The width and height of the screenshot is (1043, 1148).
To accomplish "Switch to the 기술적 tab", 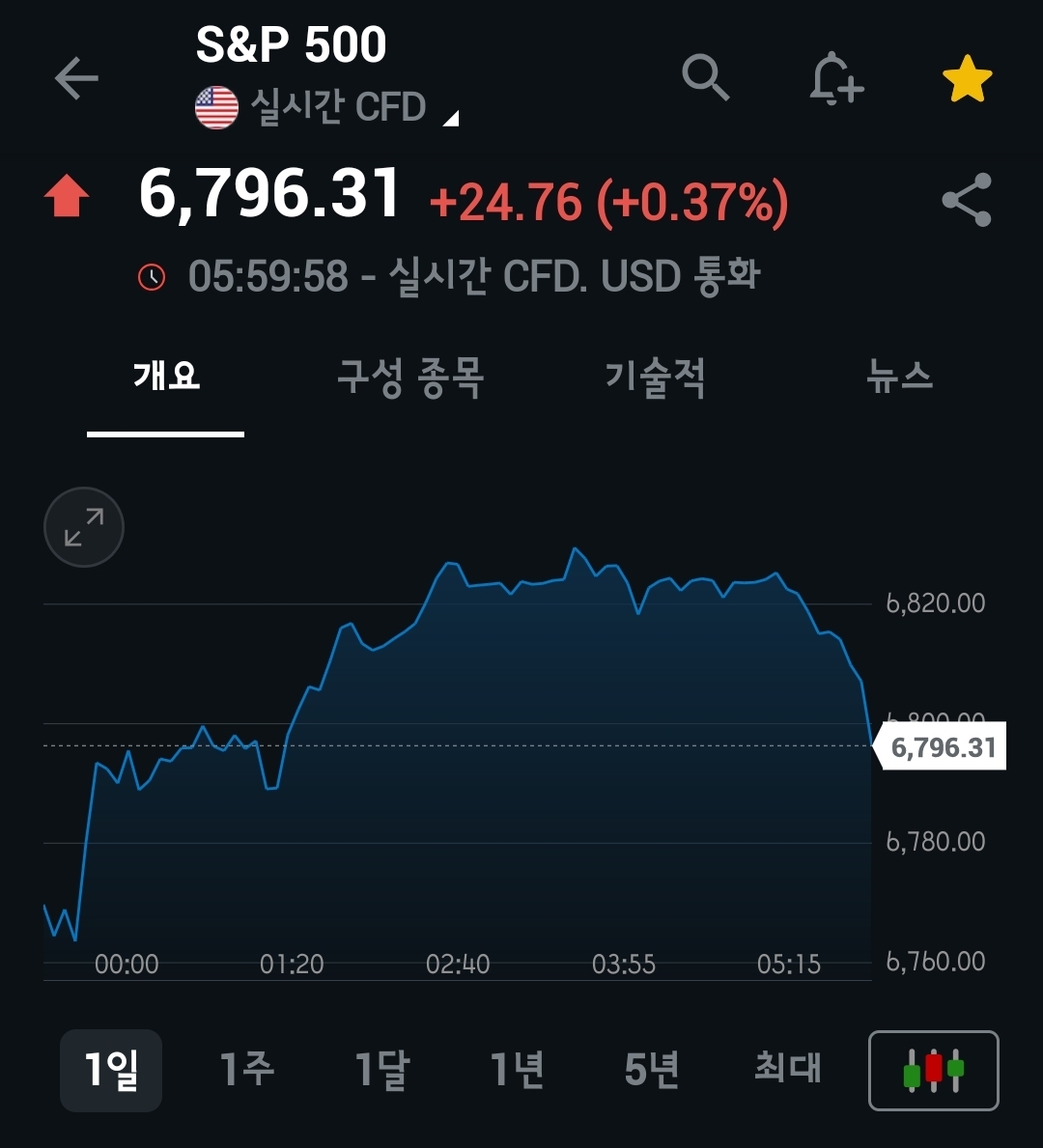I will tap(655, 376).
